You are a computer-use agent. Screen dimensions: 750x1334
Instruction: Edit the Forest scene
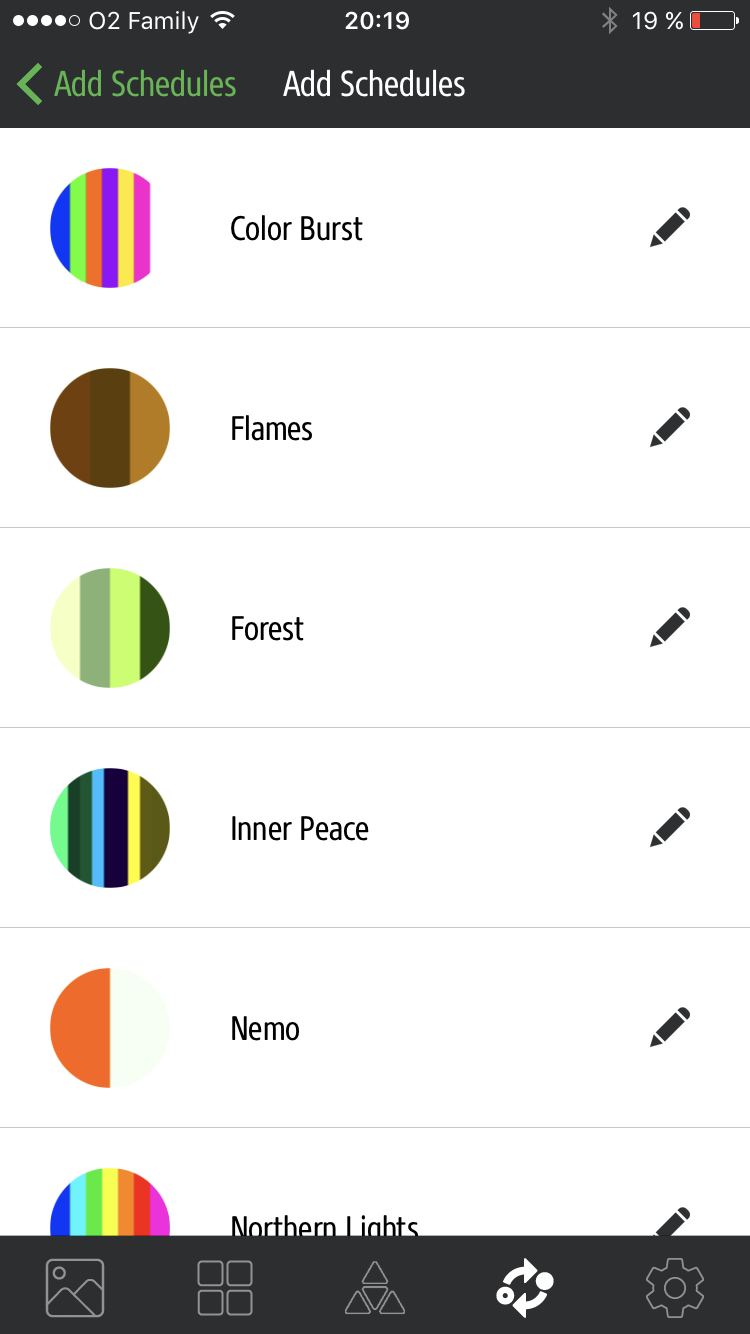670,628
